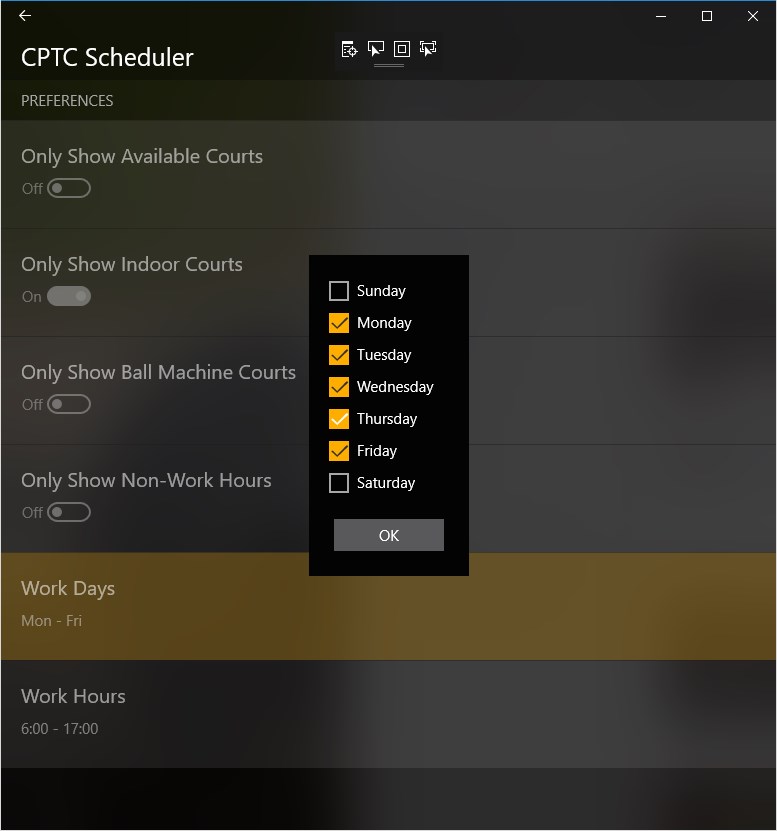Close the CPTC Scheduler window
The width and height of the screenshot is (777, 831).
click(x=752, y=16)
